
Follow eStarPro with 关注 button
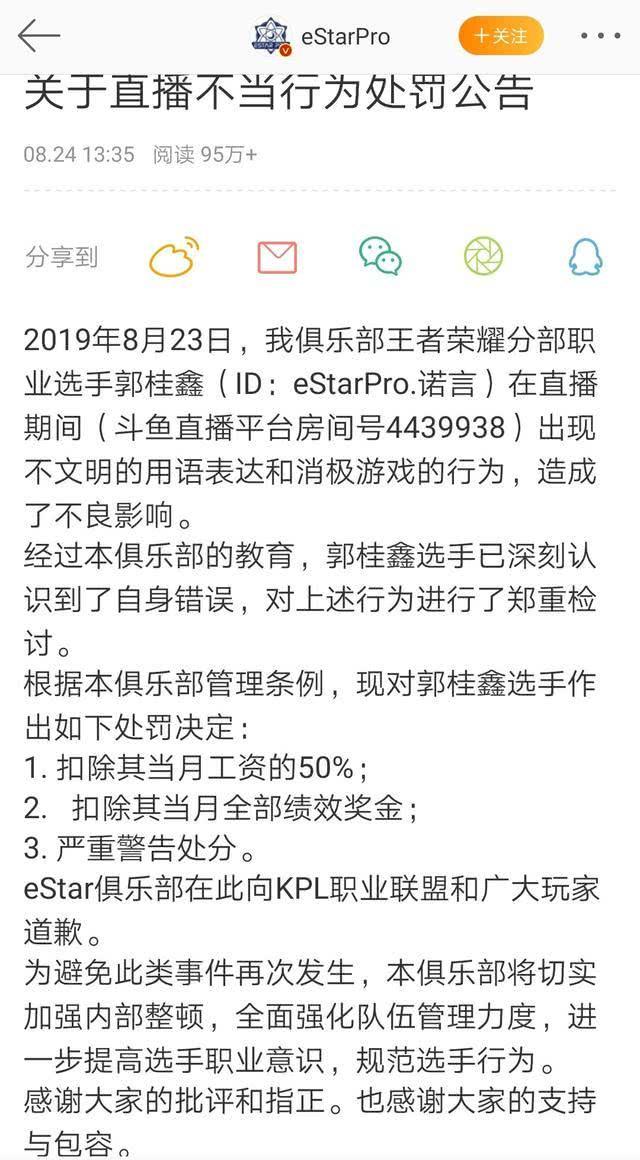click(x=501, y=36)
